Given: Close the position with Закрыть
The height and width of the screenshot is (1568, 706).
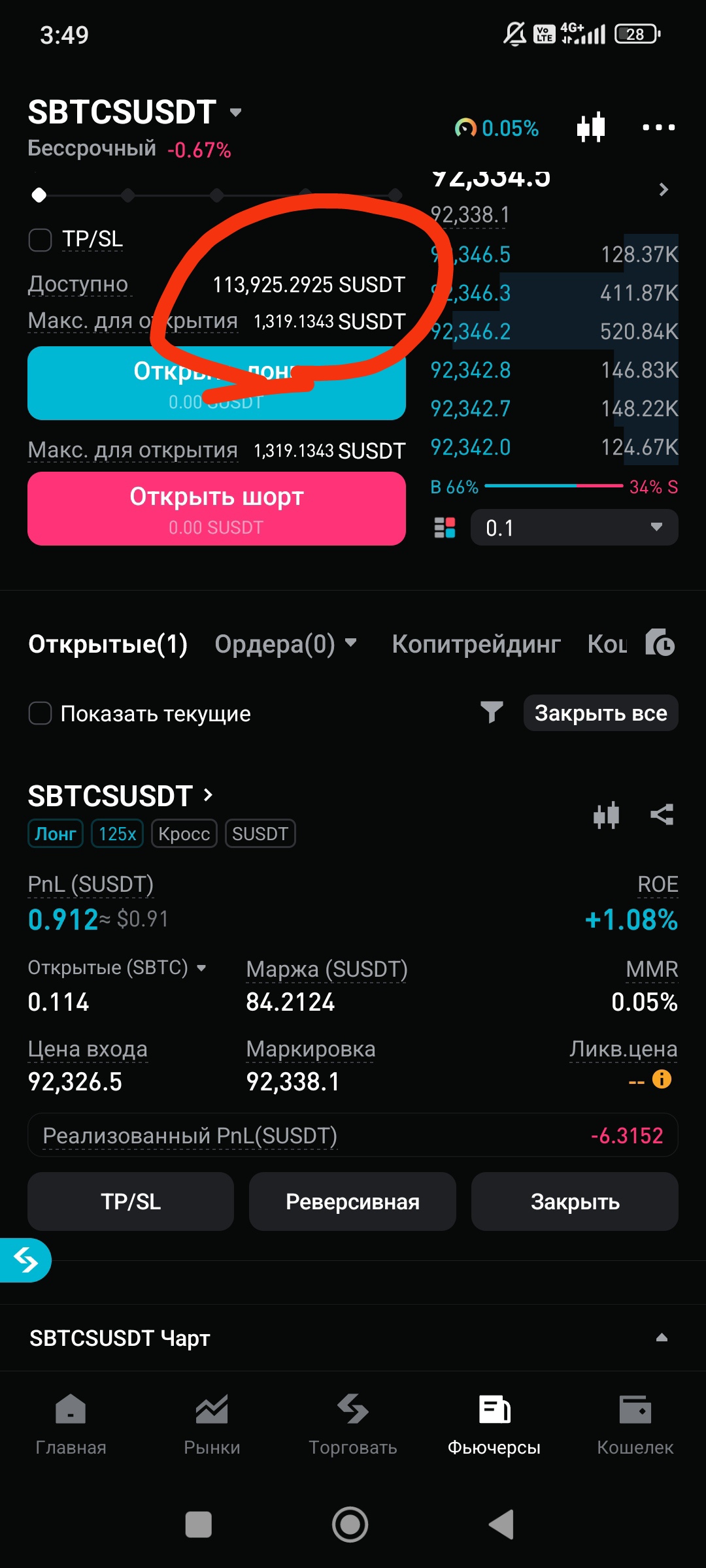Looking at the screenshot, I should pos(575,1201).
